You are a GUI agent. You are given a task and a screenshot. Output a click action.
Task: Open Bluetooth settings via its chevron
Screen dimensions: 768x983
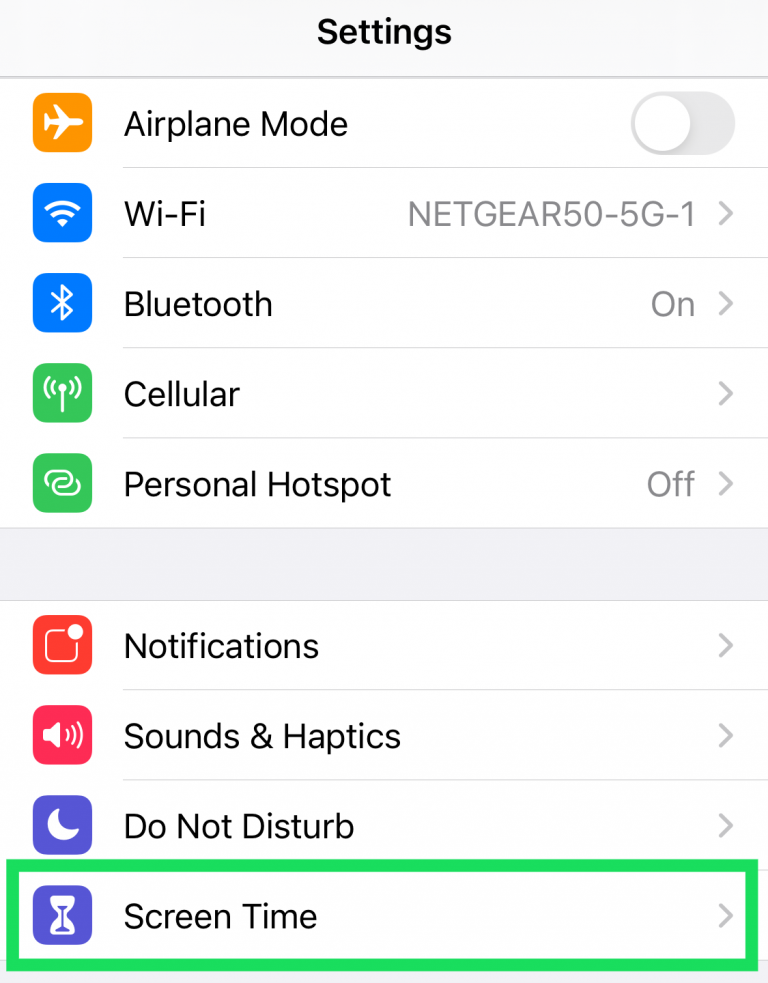point(725,303)
